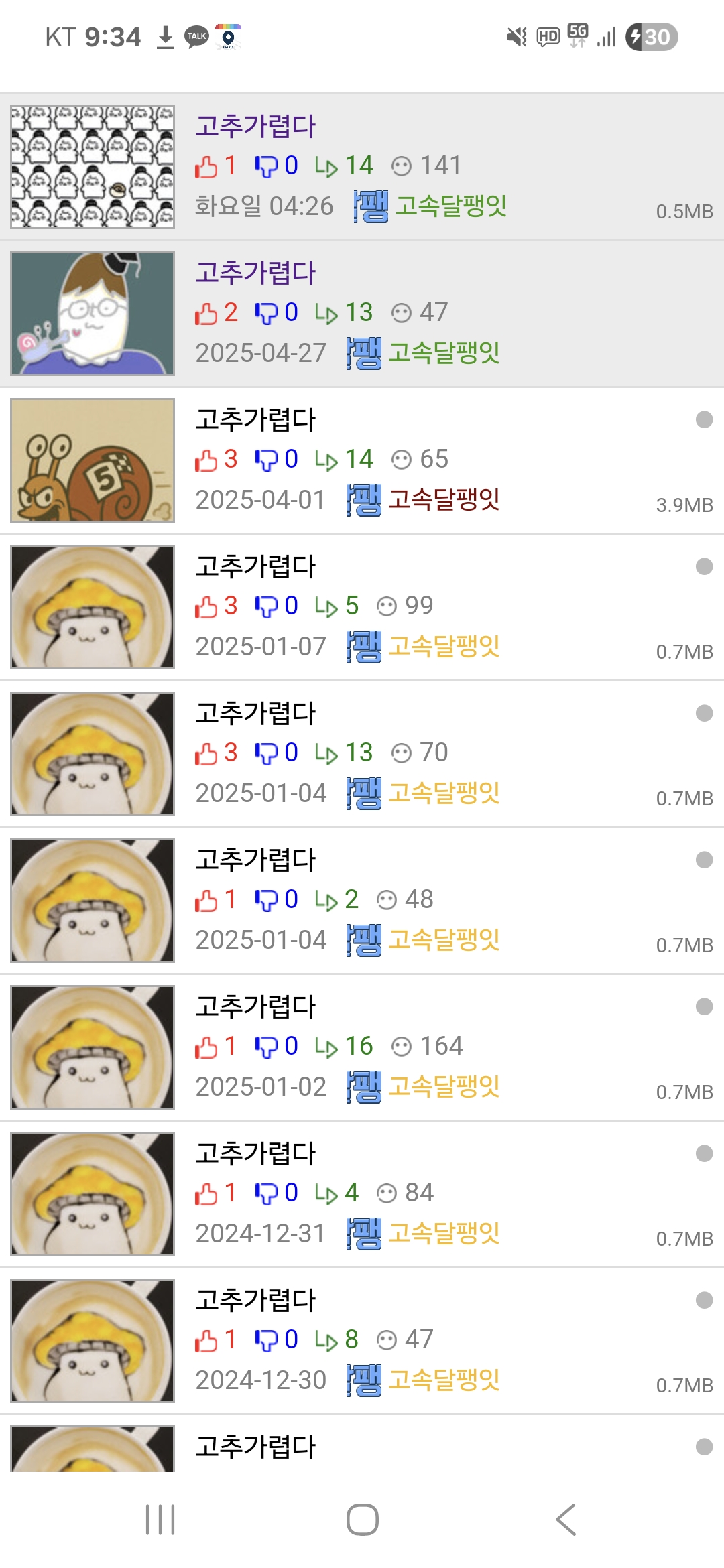Open the 2025-04-27 post with 47 views
The image size is (724, 1568).
255,273
